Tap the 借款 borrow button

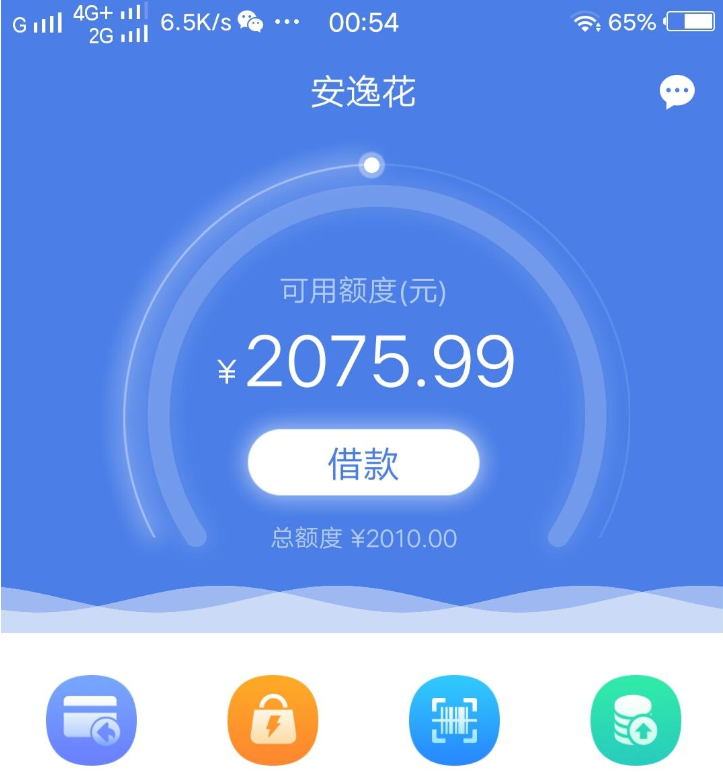(363, 463)
